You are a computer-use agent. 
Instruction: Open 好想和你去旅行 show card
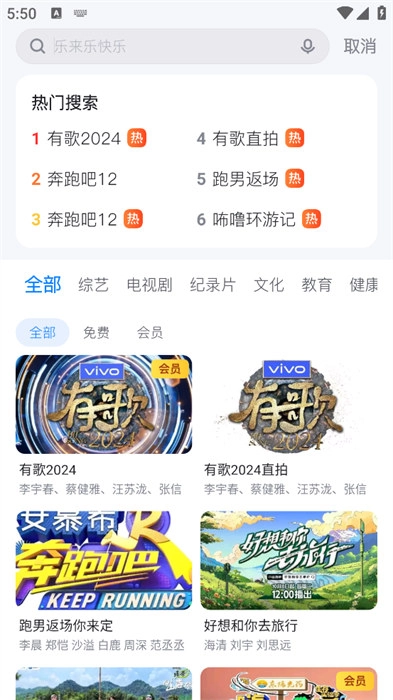[x=289, y=581]
